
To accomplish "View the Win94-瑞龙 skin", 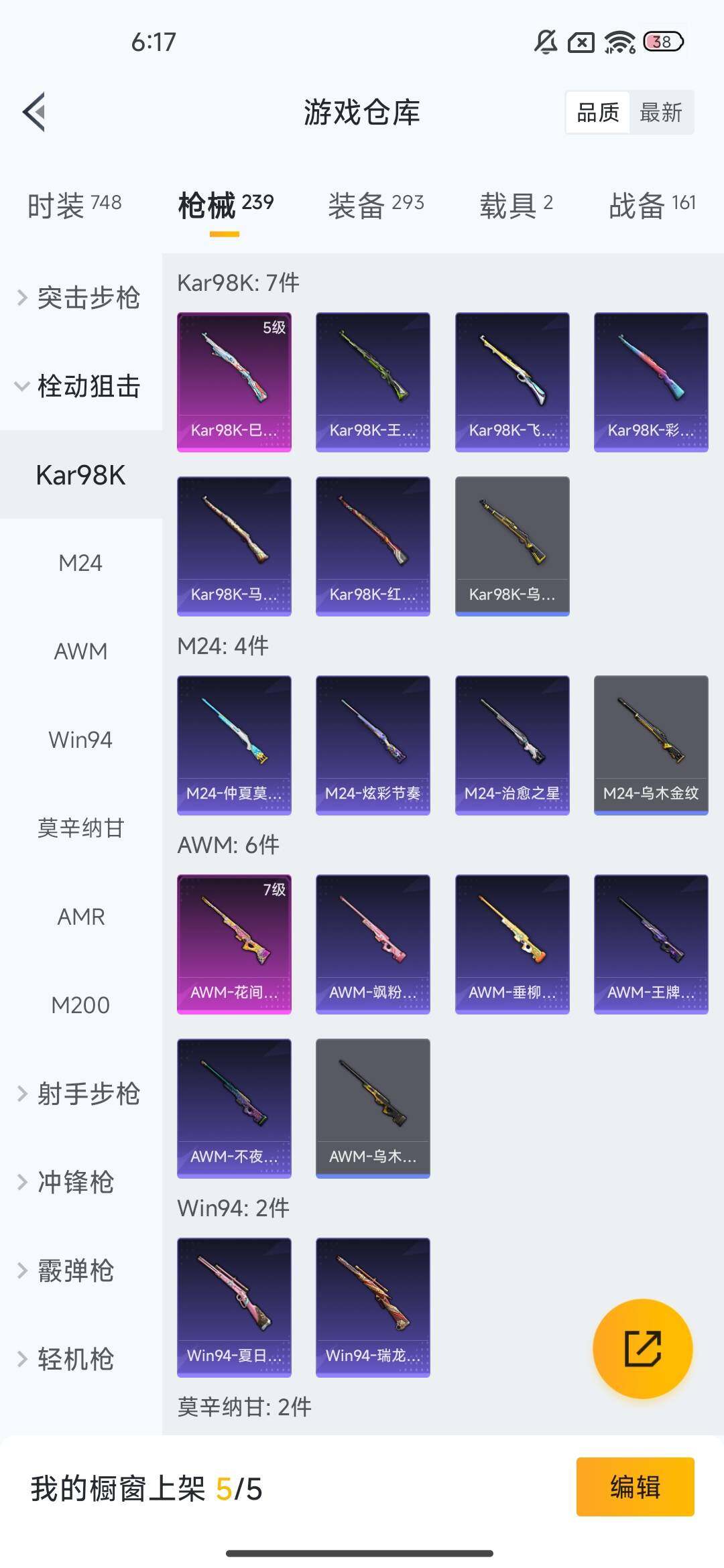I will click(373, 1307).
